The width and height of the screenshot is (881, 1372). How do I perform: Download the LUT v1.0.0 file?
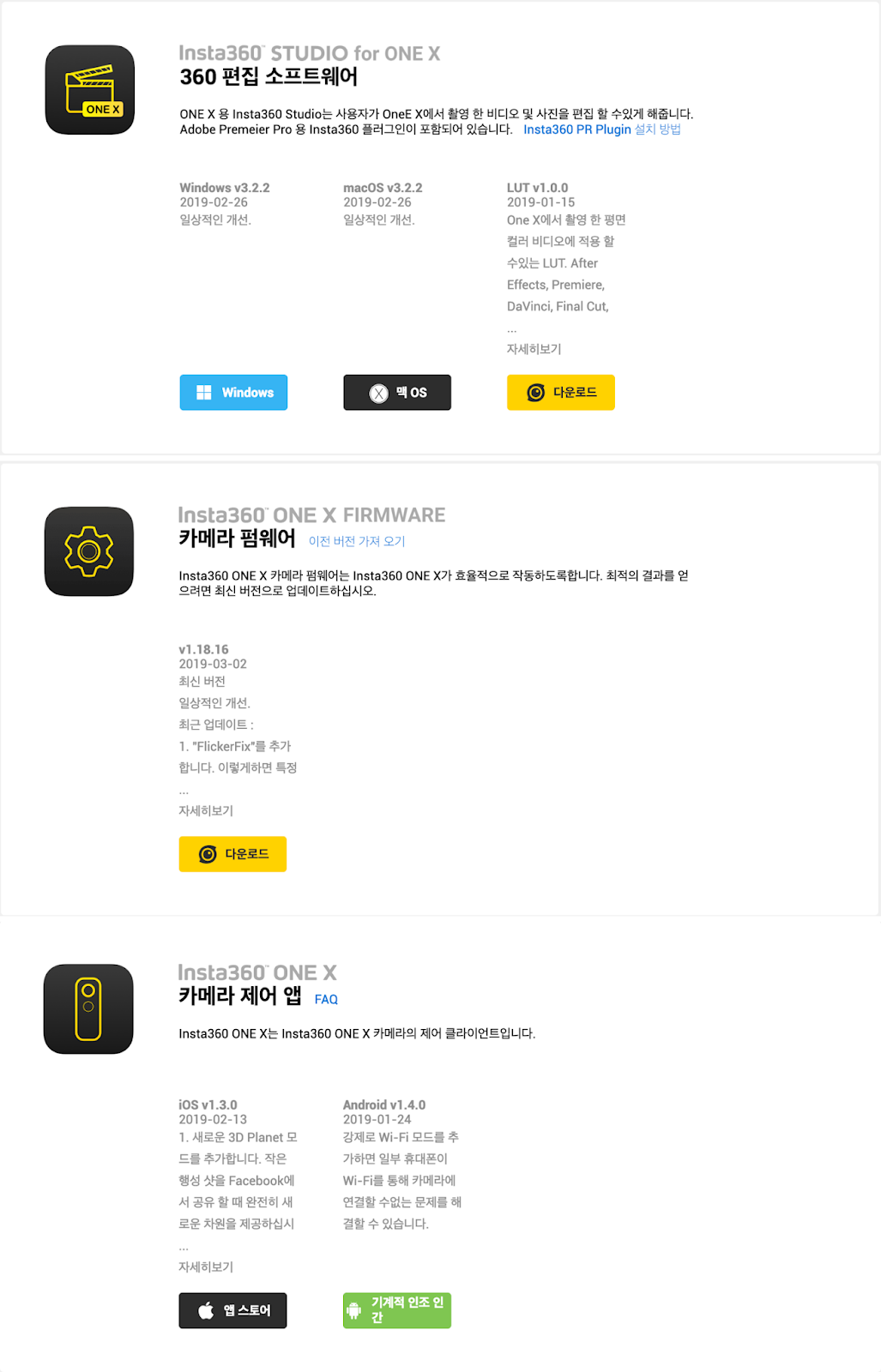[x=561, y=393]
